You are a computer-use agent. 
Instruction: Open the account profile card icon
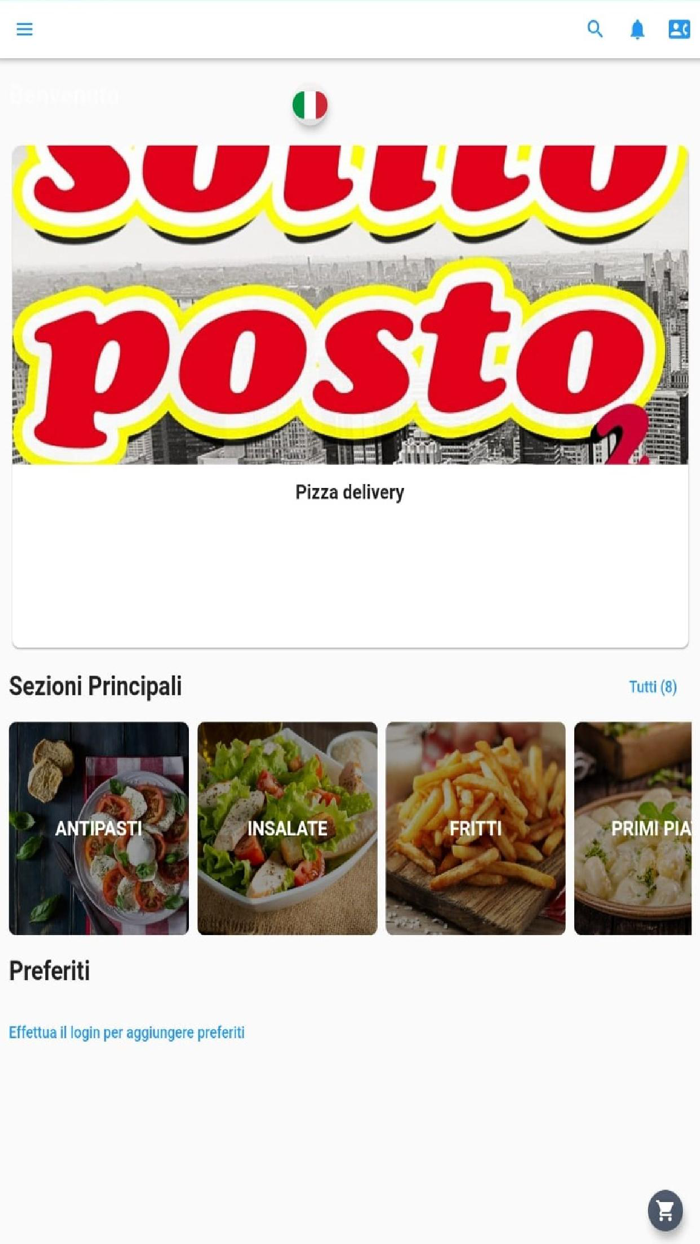[679, 29]
